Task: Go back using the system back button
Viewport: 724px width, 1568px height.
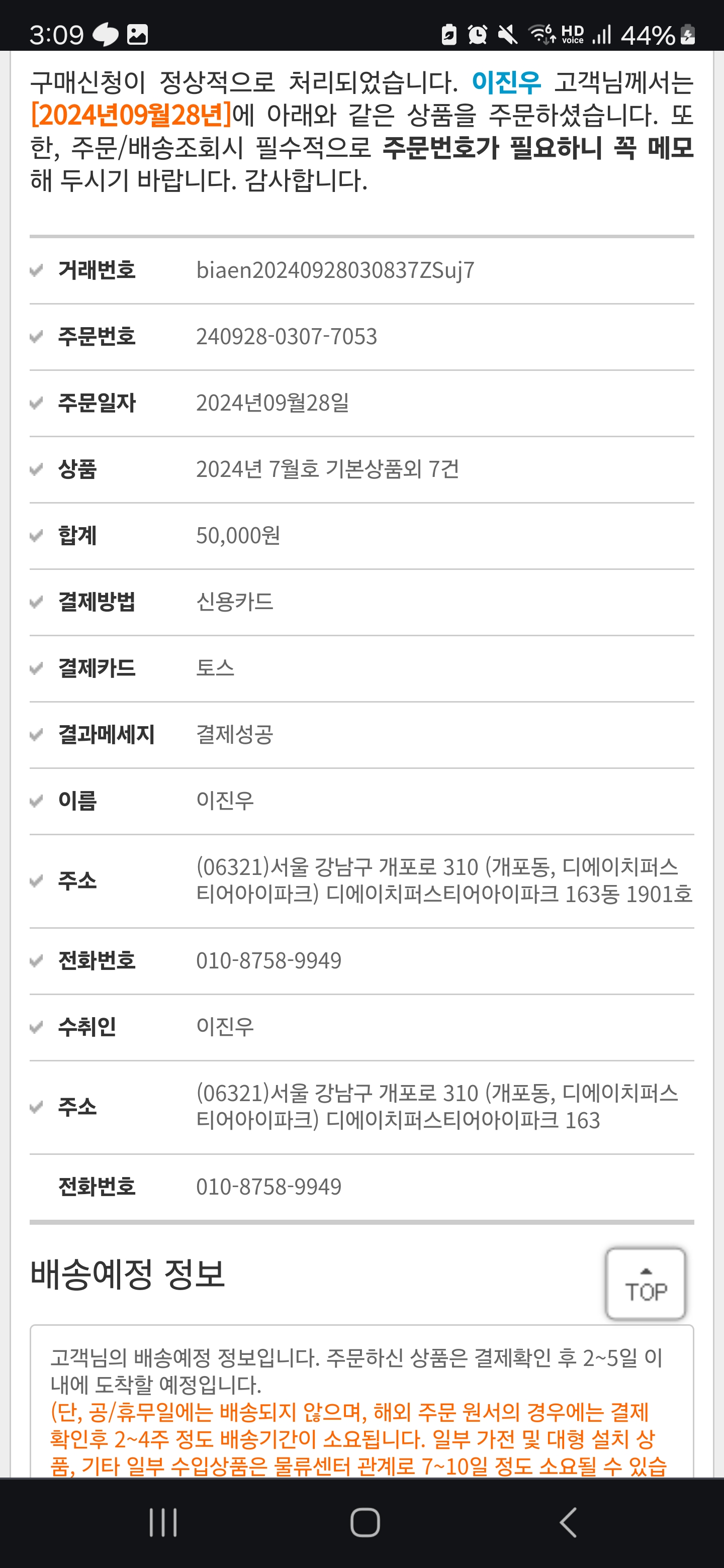Action: pos(568,1522)
